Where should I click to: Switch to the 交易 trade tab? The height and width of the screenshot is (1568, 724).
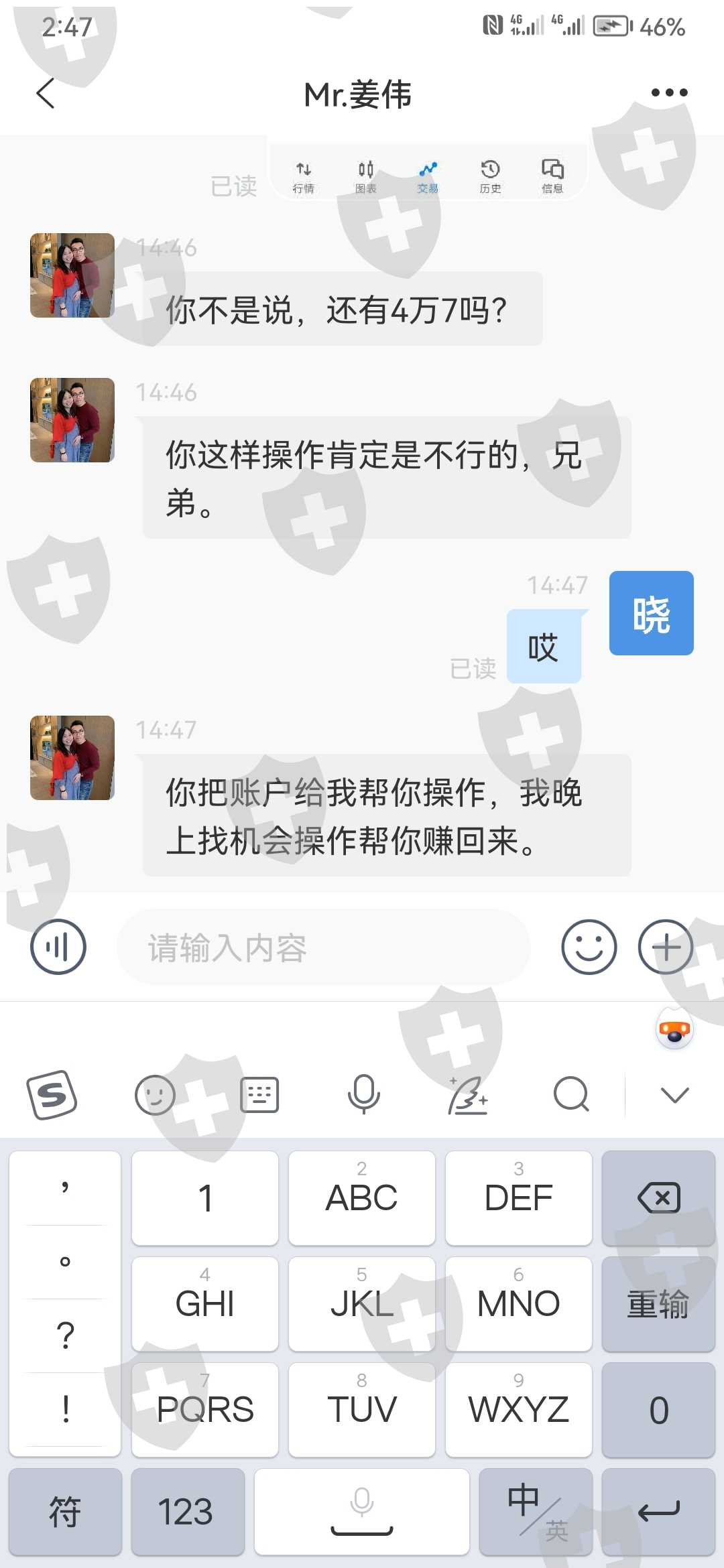tap(428, 177)
